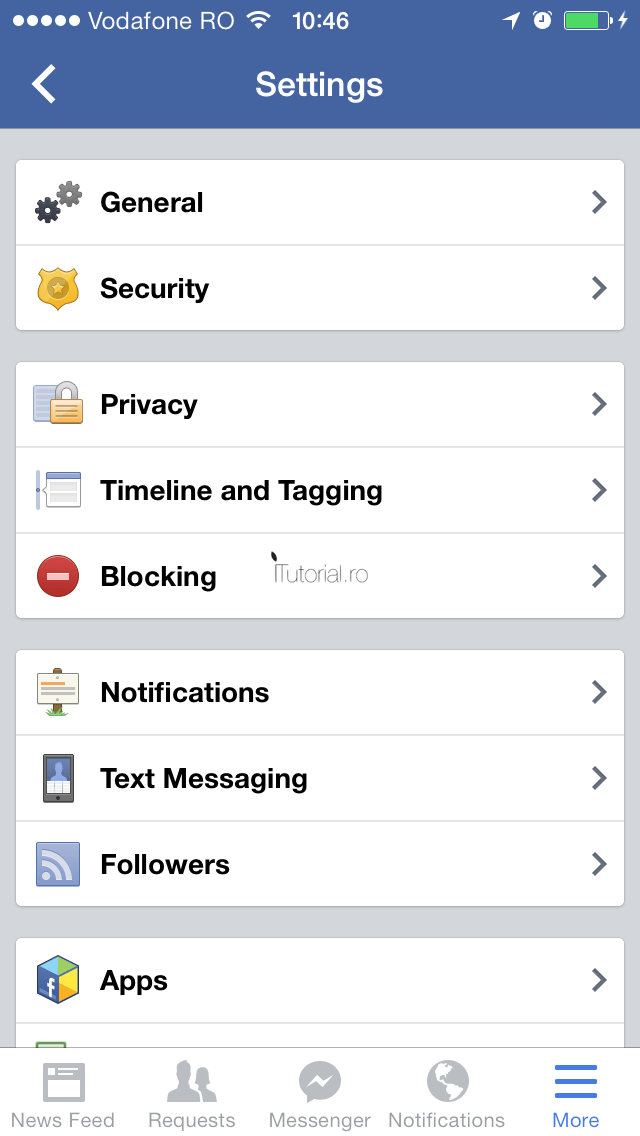This screenshot has width=640, height=1136.
Task: Switch to the Requests tab
Action: coord(191,1094)
